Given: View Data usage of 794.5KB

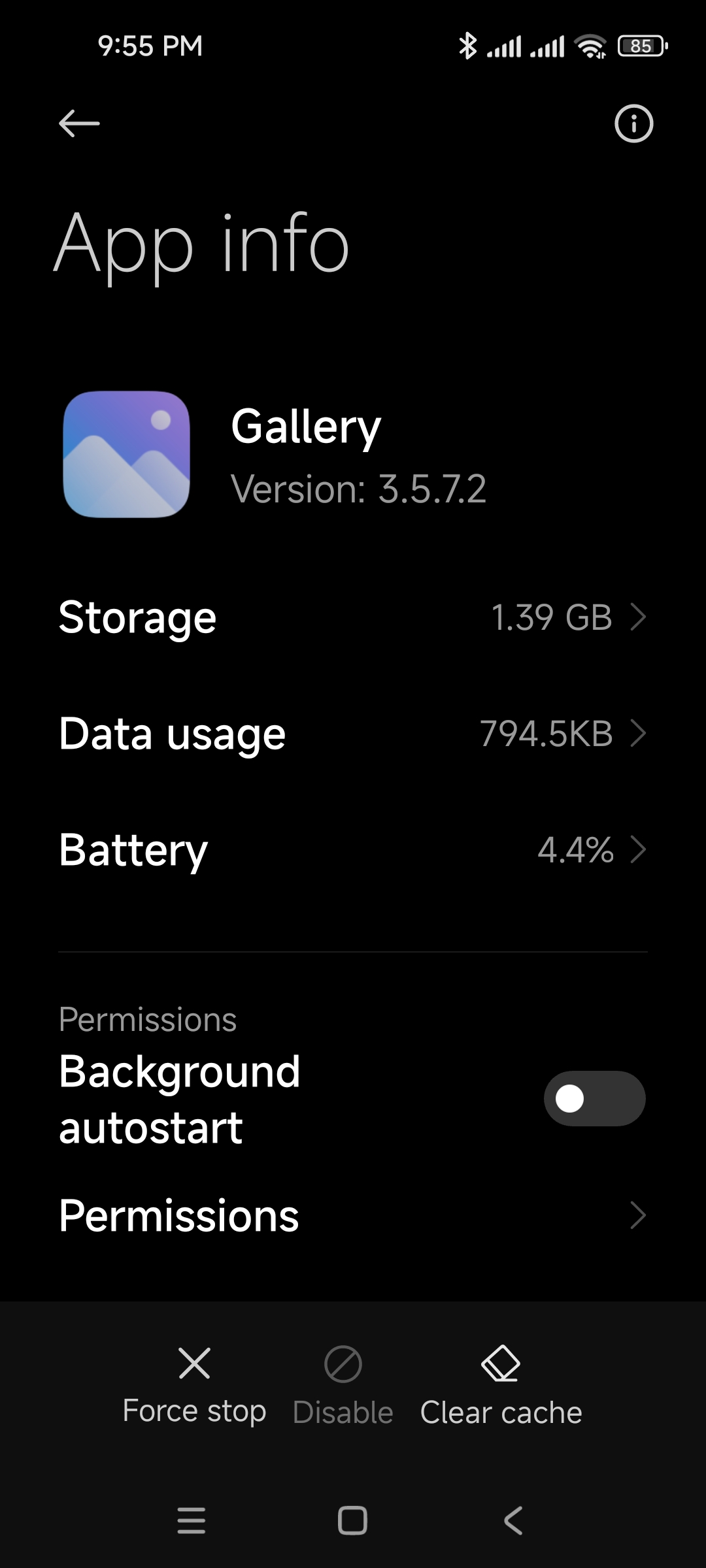Looking at the screenshot, I should tap(353, 733).
